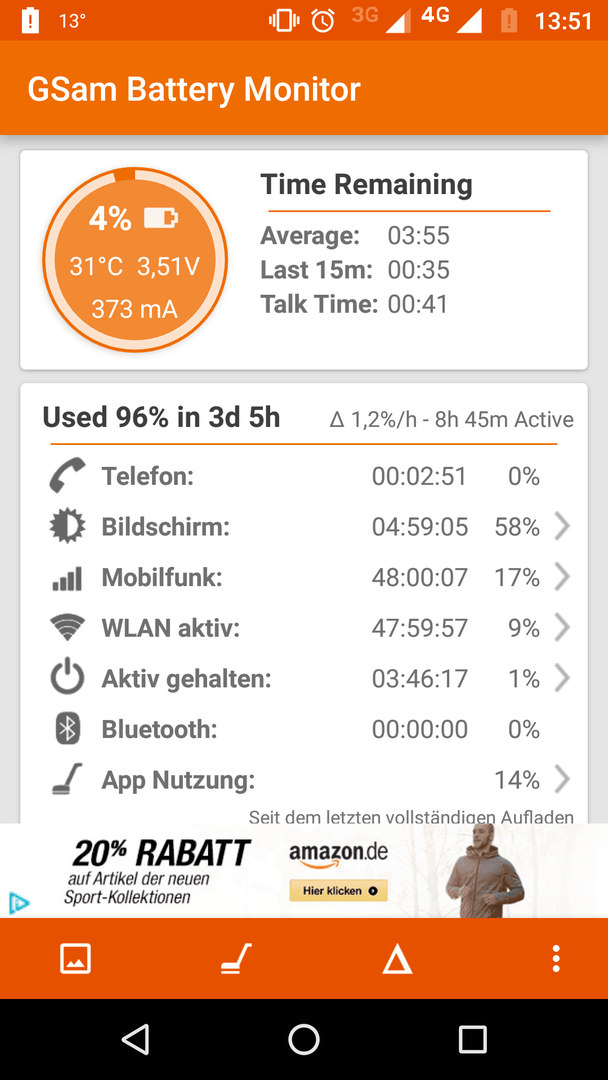Tap the AdChoices icon on banner

tap(19, 903)
